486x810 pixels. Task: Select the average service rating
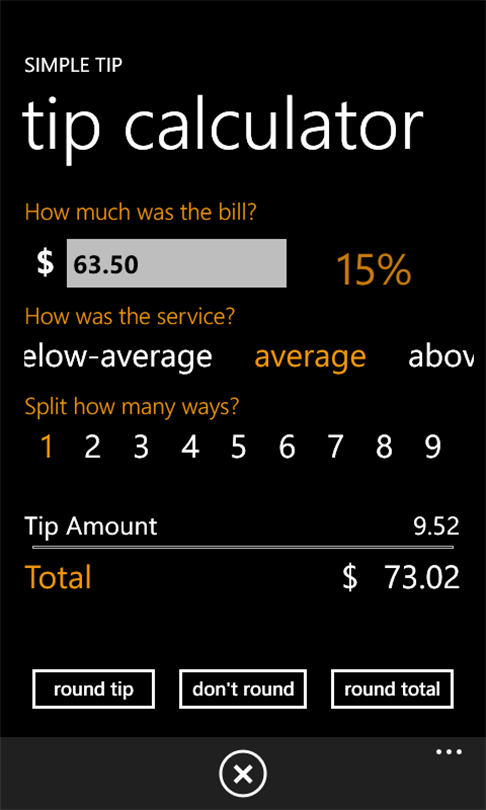click(310, 357)
